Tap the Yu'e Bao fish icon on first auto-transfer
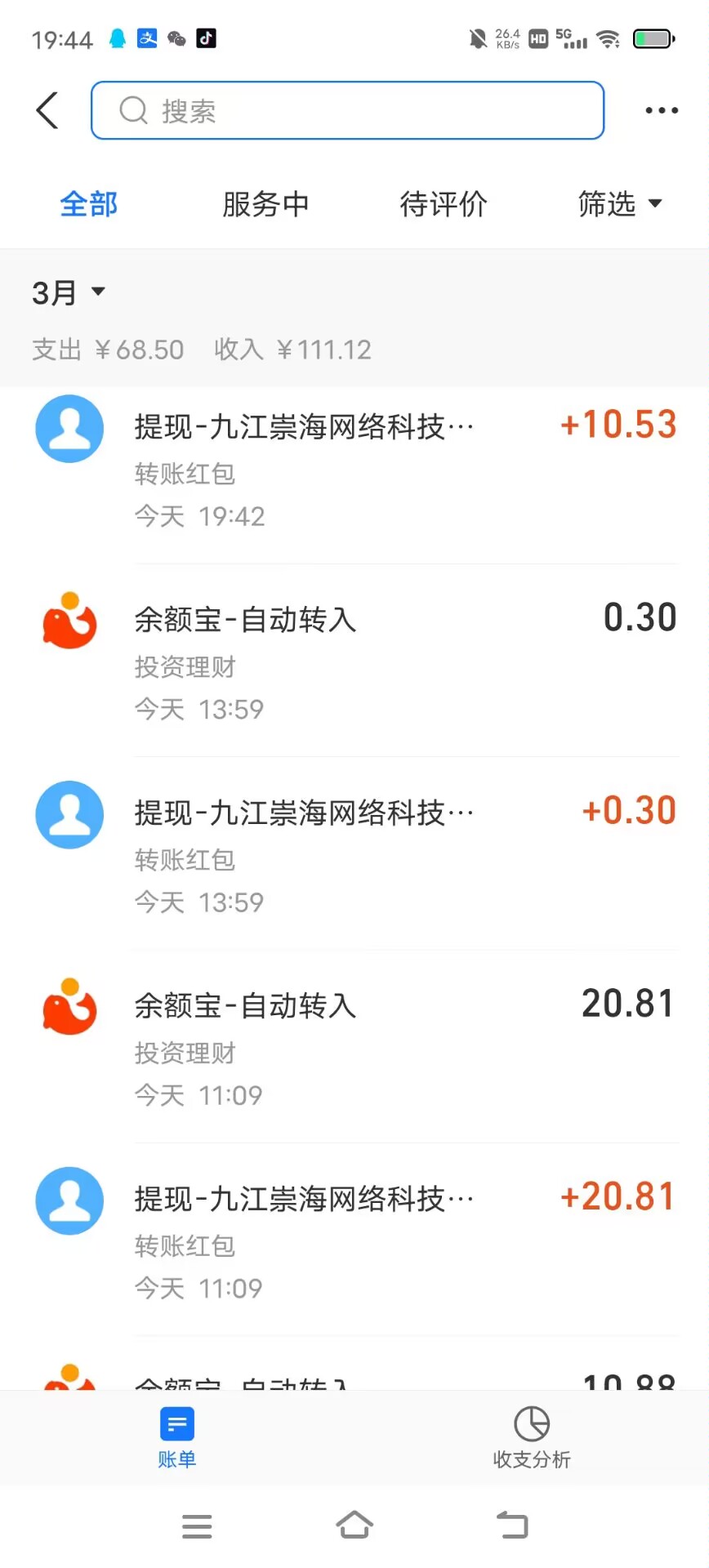This screenshot has width=709, height=1568. 69,621
